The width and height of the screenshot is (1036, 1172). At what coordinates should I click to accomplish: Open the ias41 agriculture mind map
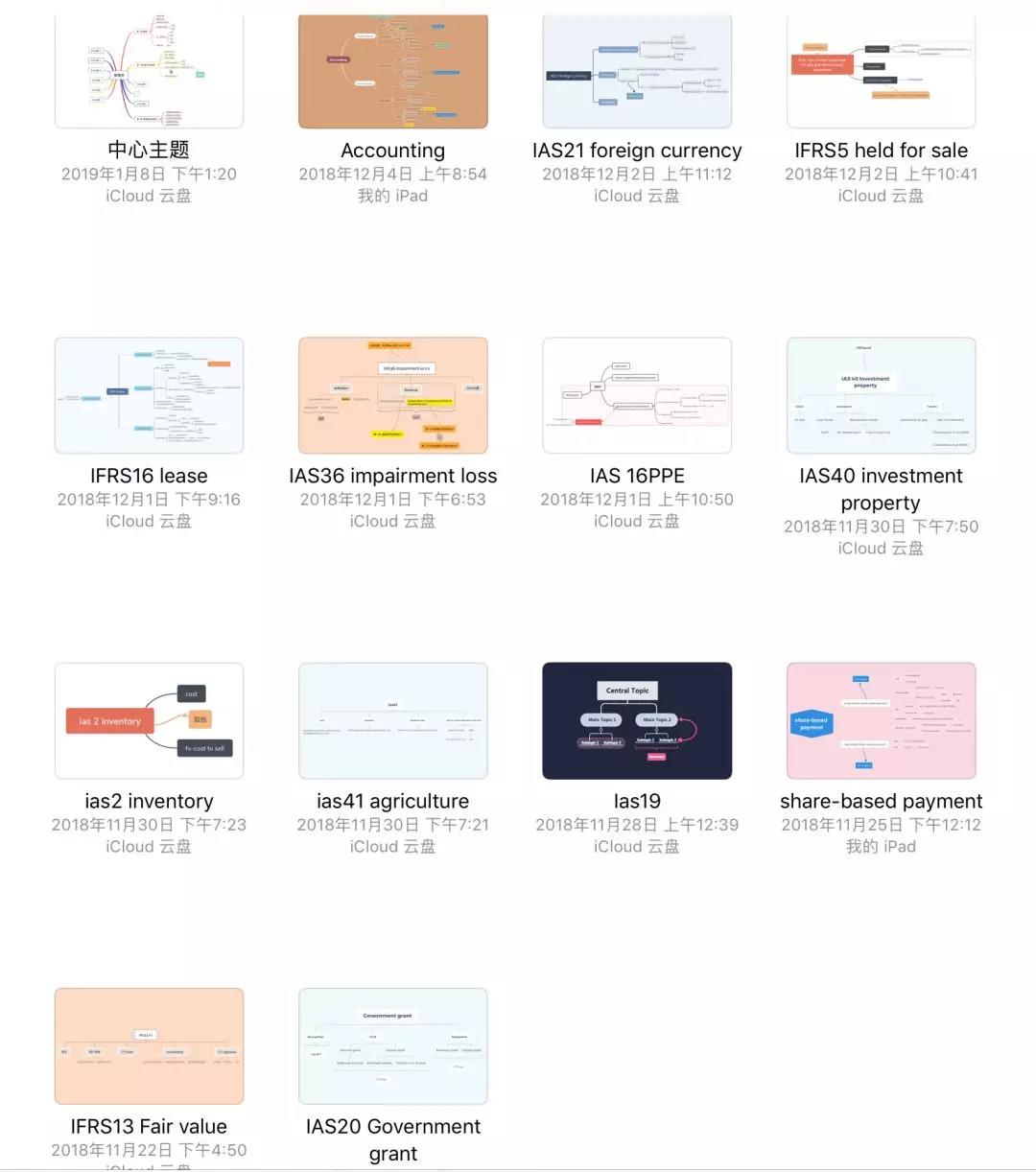pyautogui.click(x=392, y=720)
